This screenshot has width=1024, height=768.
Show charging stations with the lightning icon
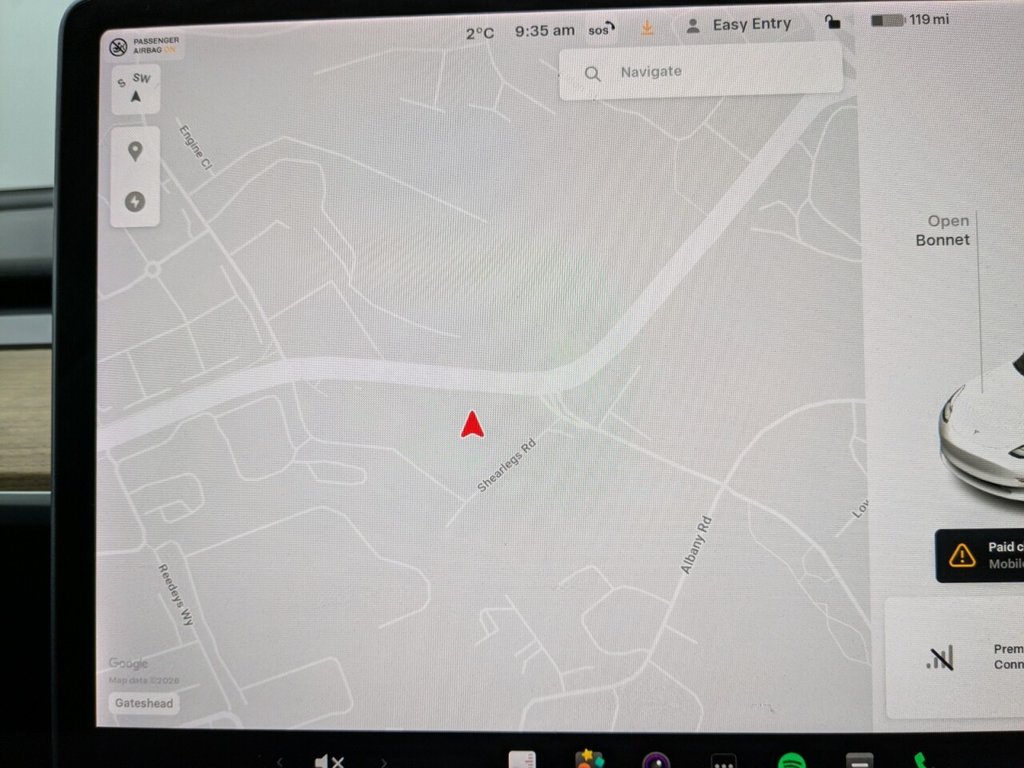point(135,202)
